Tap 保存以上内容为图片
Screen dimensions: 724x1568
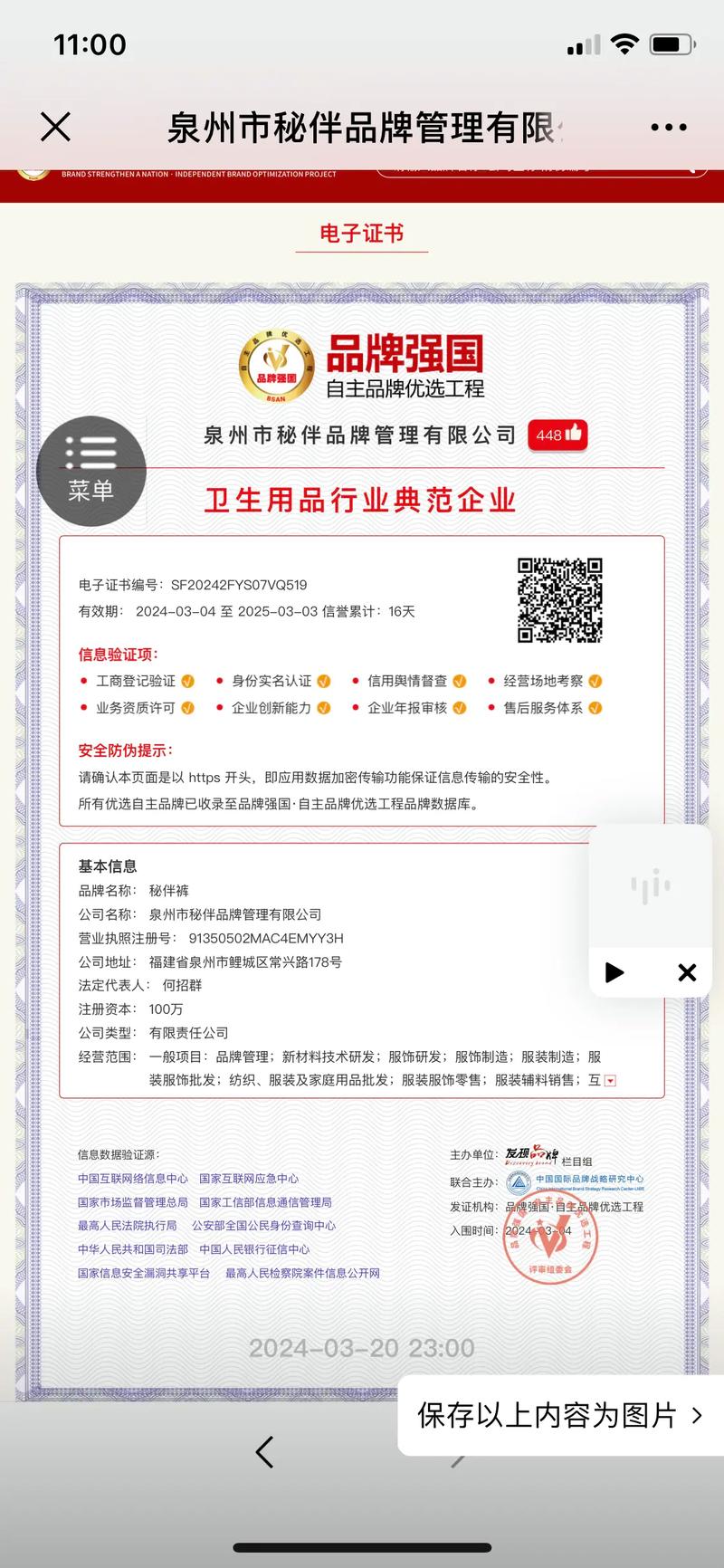(558, 1415)
